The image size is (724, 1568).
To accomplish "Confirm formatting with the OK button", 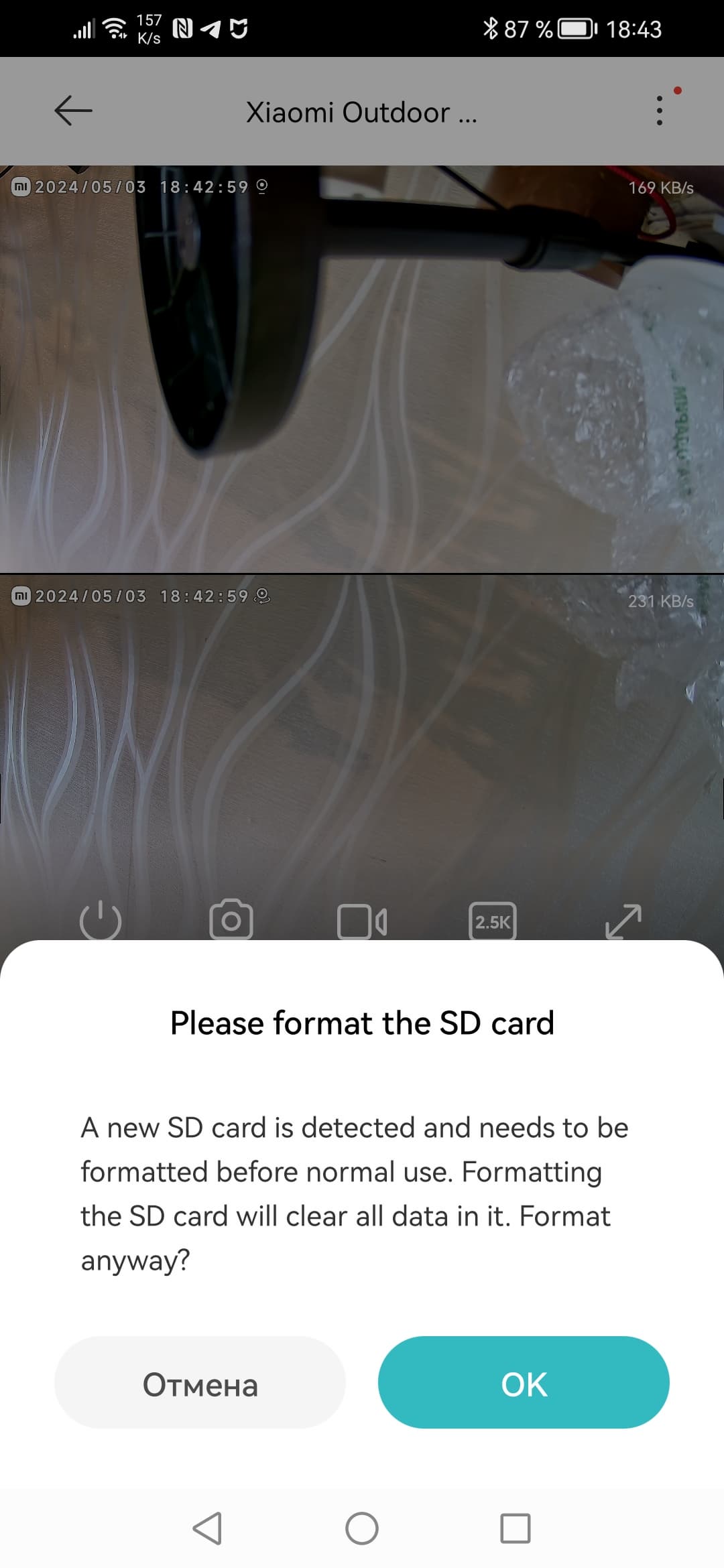I will pos(524,1384).
